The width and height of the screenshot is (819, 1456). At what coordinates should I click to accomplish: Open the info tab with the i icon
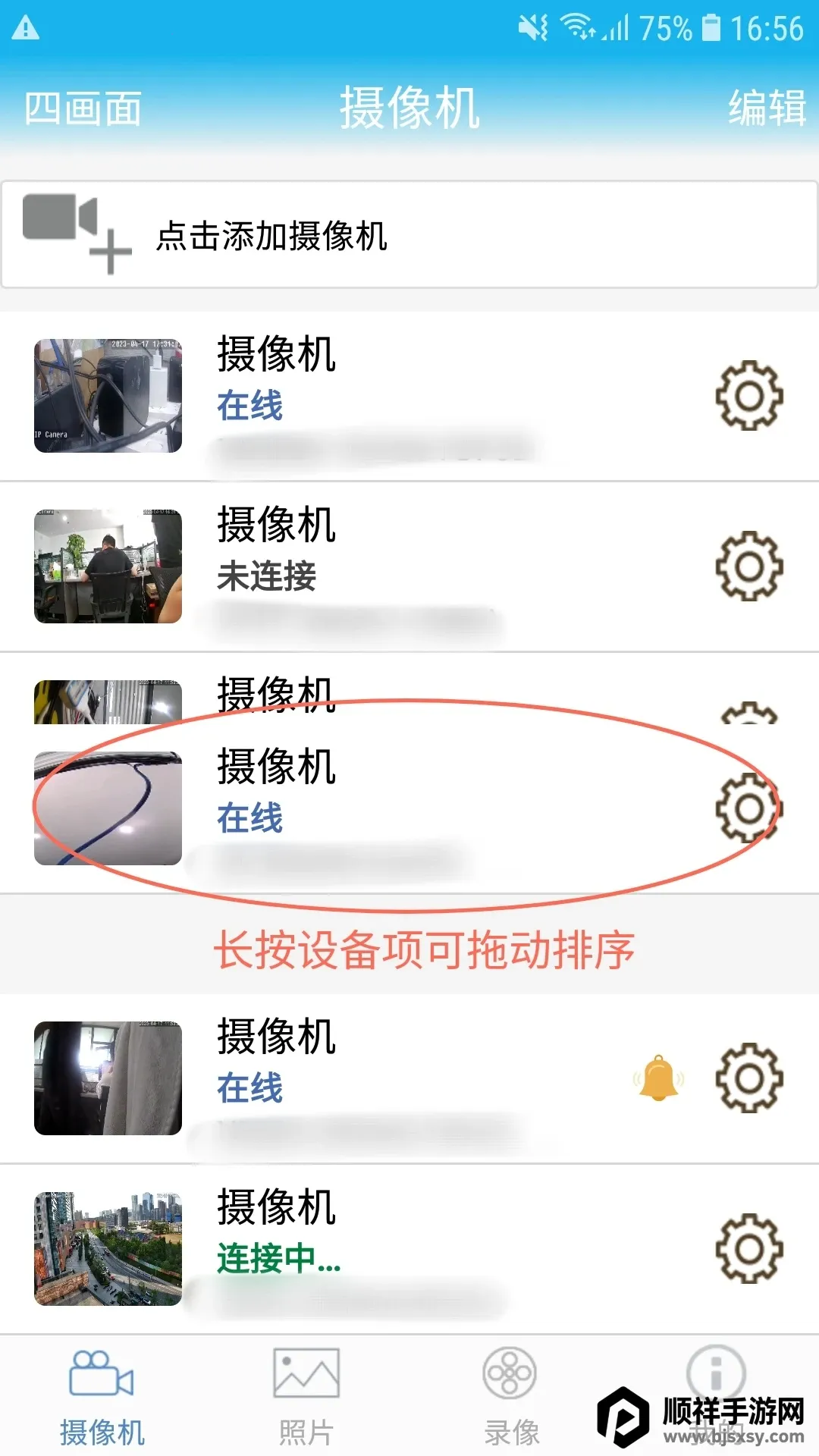click(716, 1374)
